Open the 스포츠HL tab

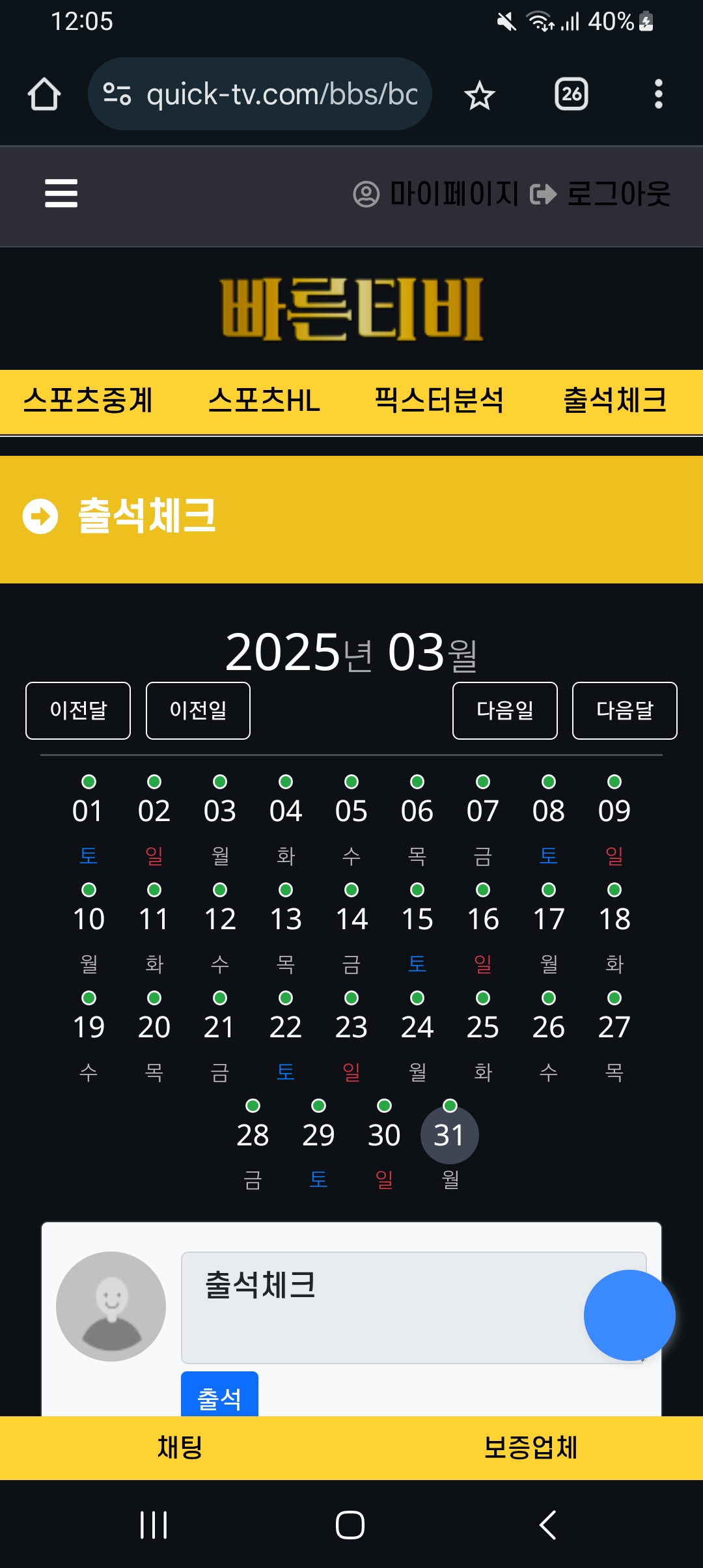[x=264, y=400]
